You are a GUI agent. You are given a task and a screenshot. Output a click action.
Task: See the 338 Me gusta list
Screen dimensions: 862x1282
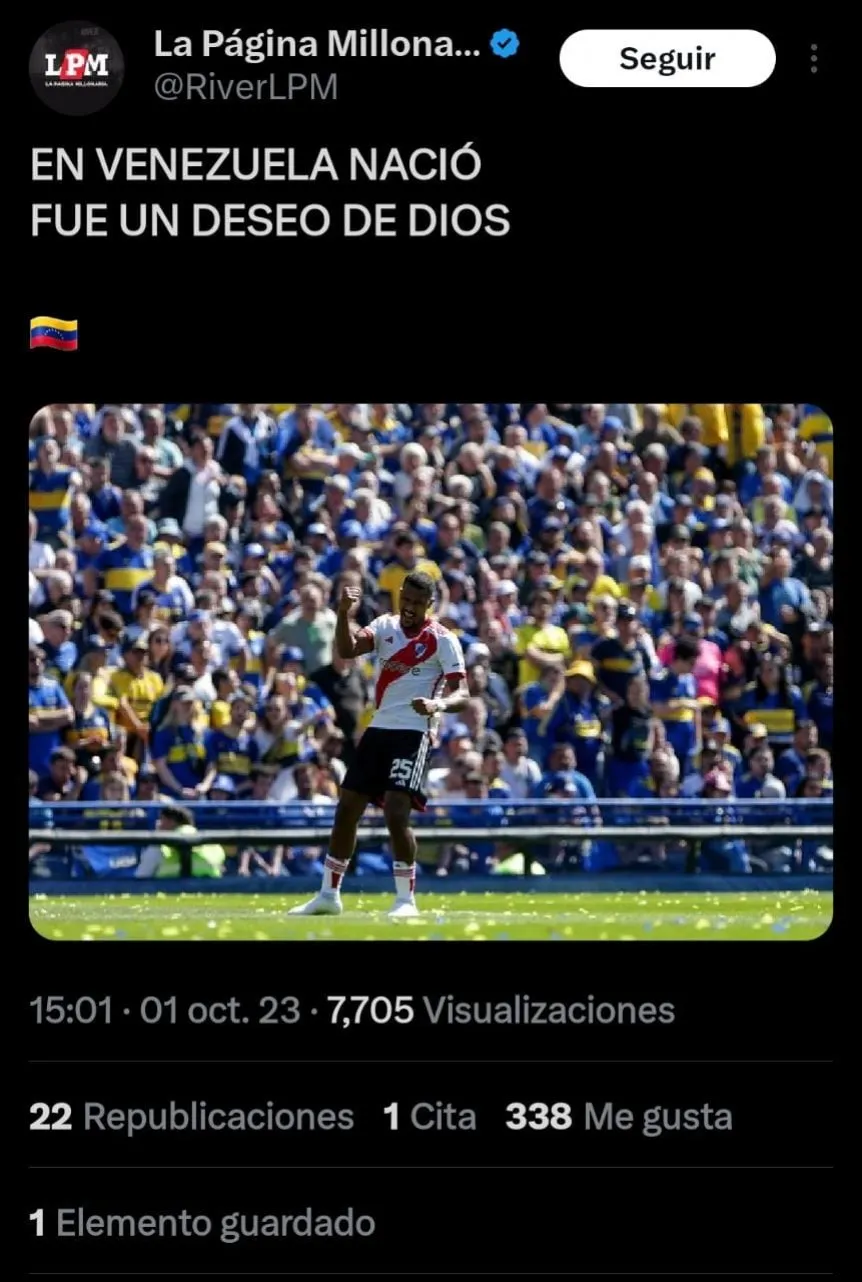tap(618, 1116)
